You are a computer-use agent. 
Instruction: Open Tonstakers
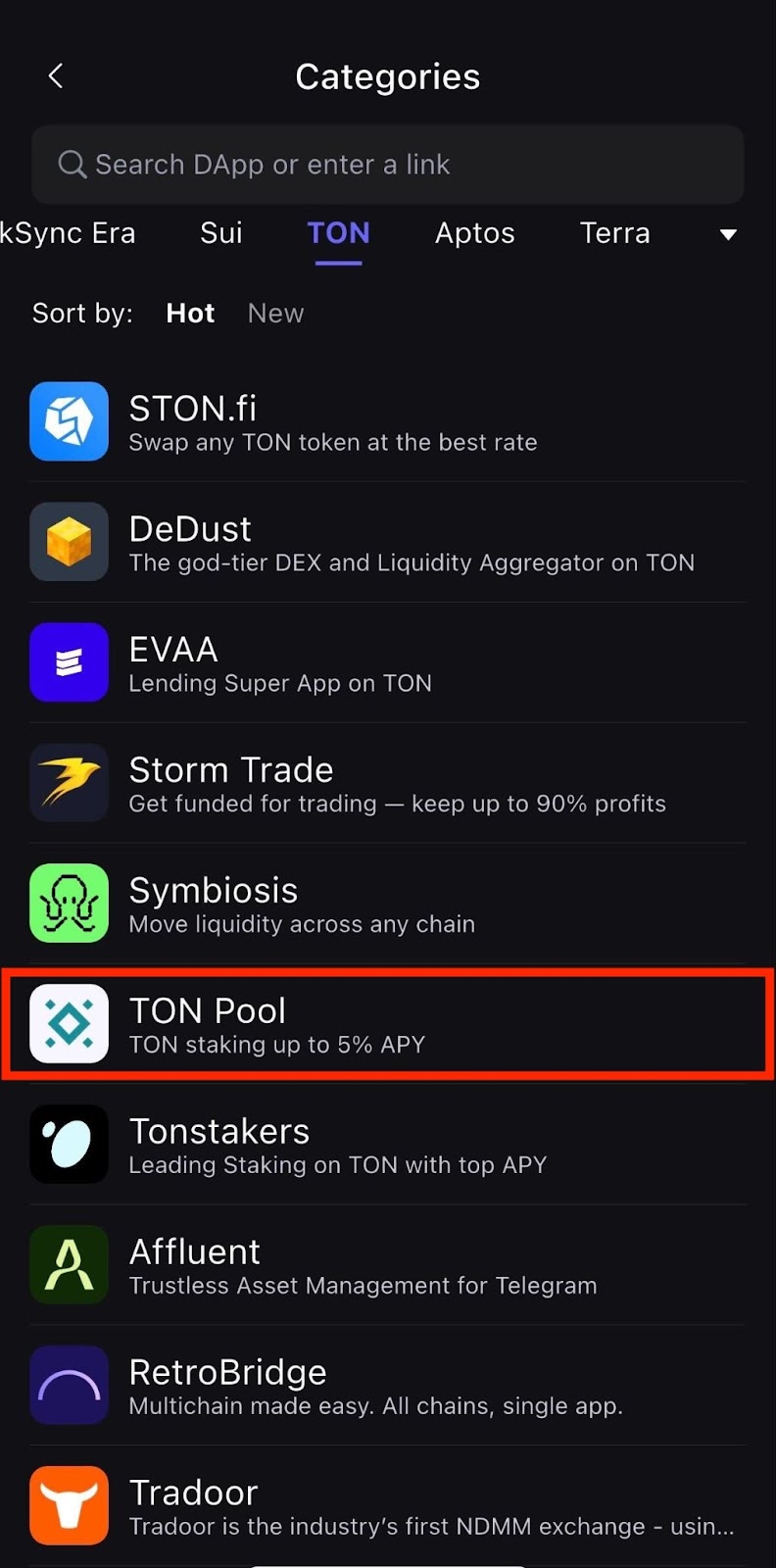tap(388, 1145)
